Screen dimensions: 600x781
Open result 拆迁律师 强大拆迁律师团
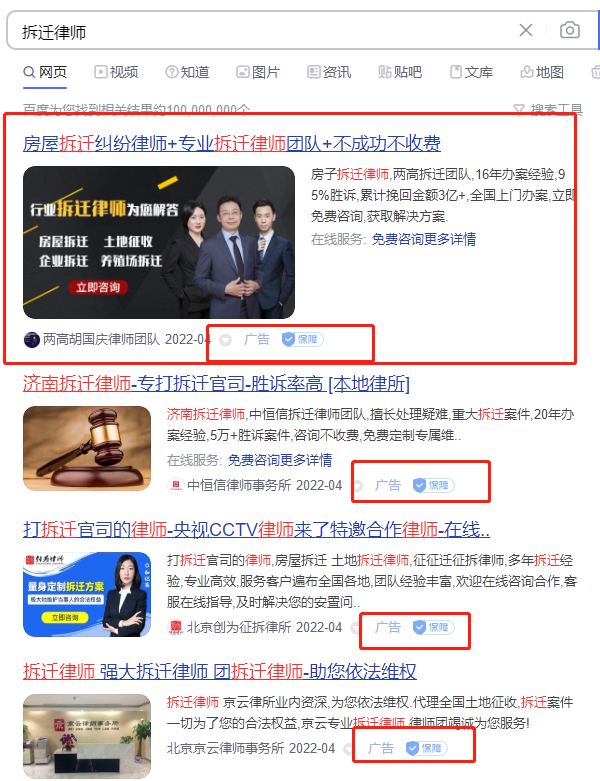[220, 671]
